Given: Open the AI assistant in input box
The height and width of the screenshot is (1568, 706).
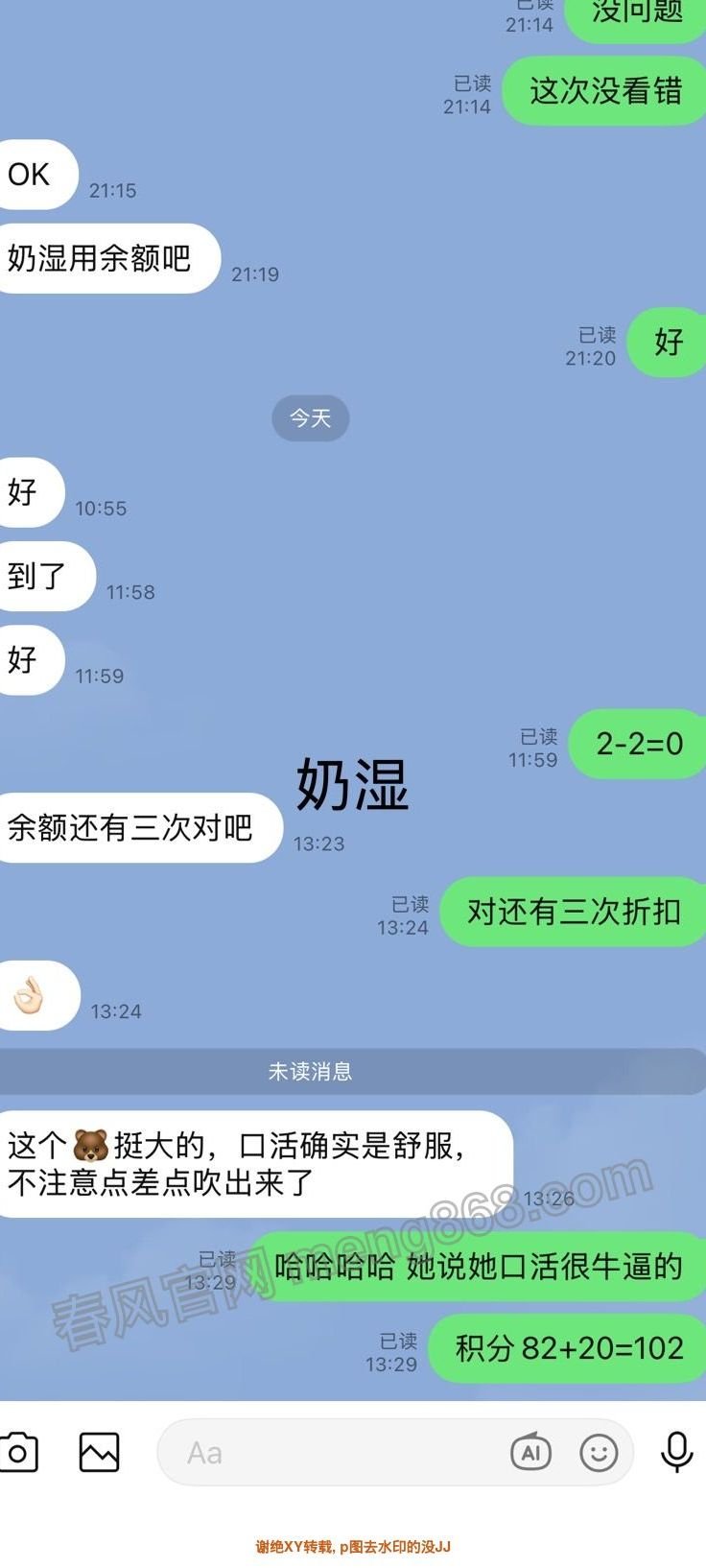Looking at the screenshot, I should [530, 1452].
